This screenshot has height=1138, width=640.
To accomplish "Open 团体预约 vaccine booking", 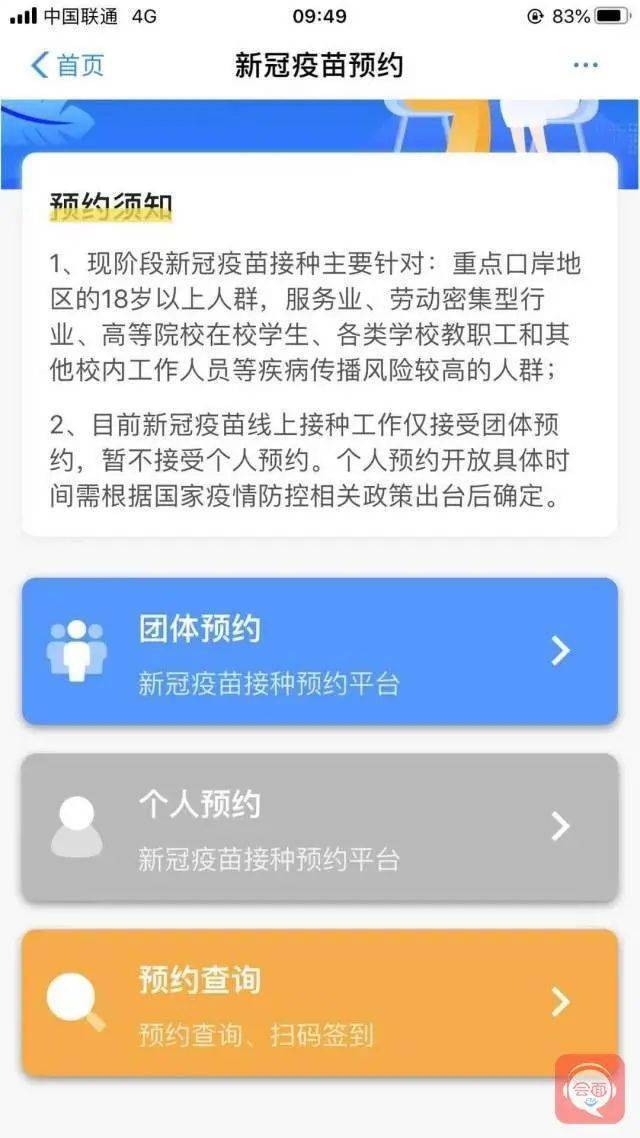I will point(320,651).
